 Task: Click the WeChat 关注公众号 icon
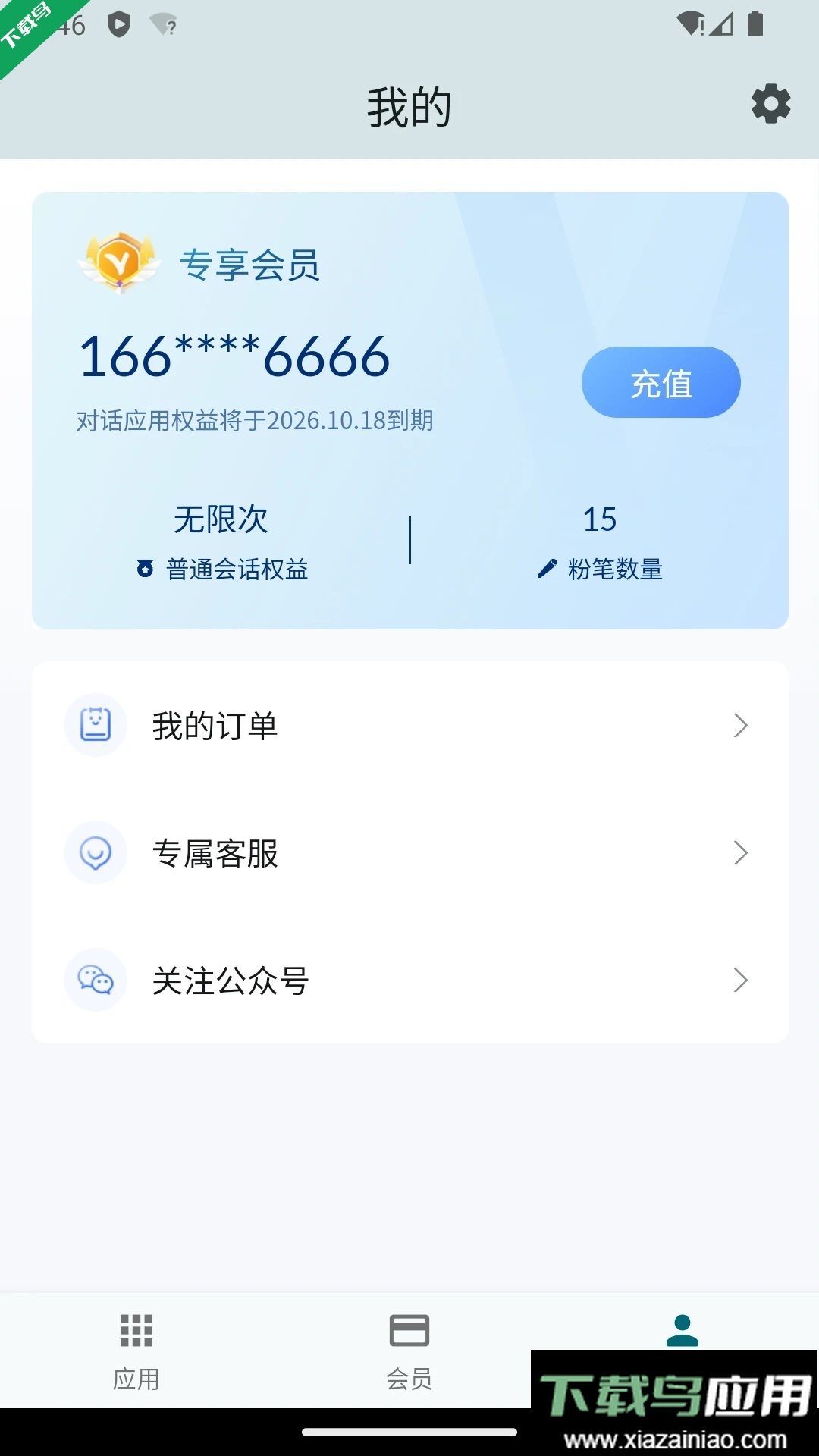point(95,980)
